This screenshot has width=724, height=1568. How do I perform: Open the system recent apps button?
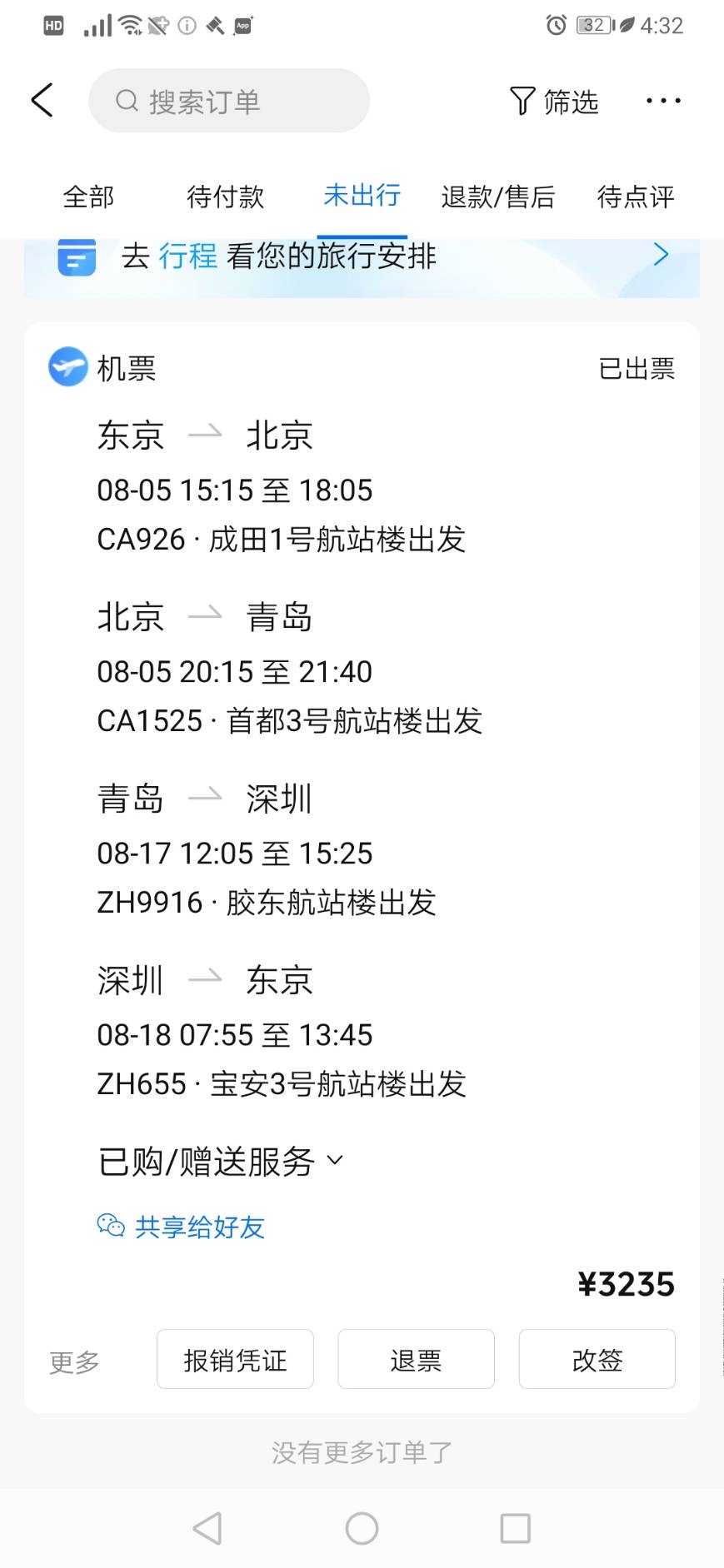pyautogui.click(x=515, y=1528)
